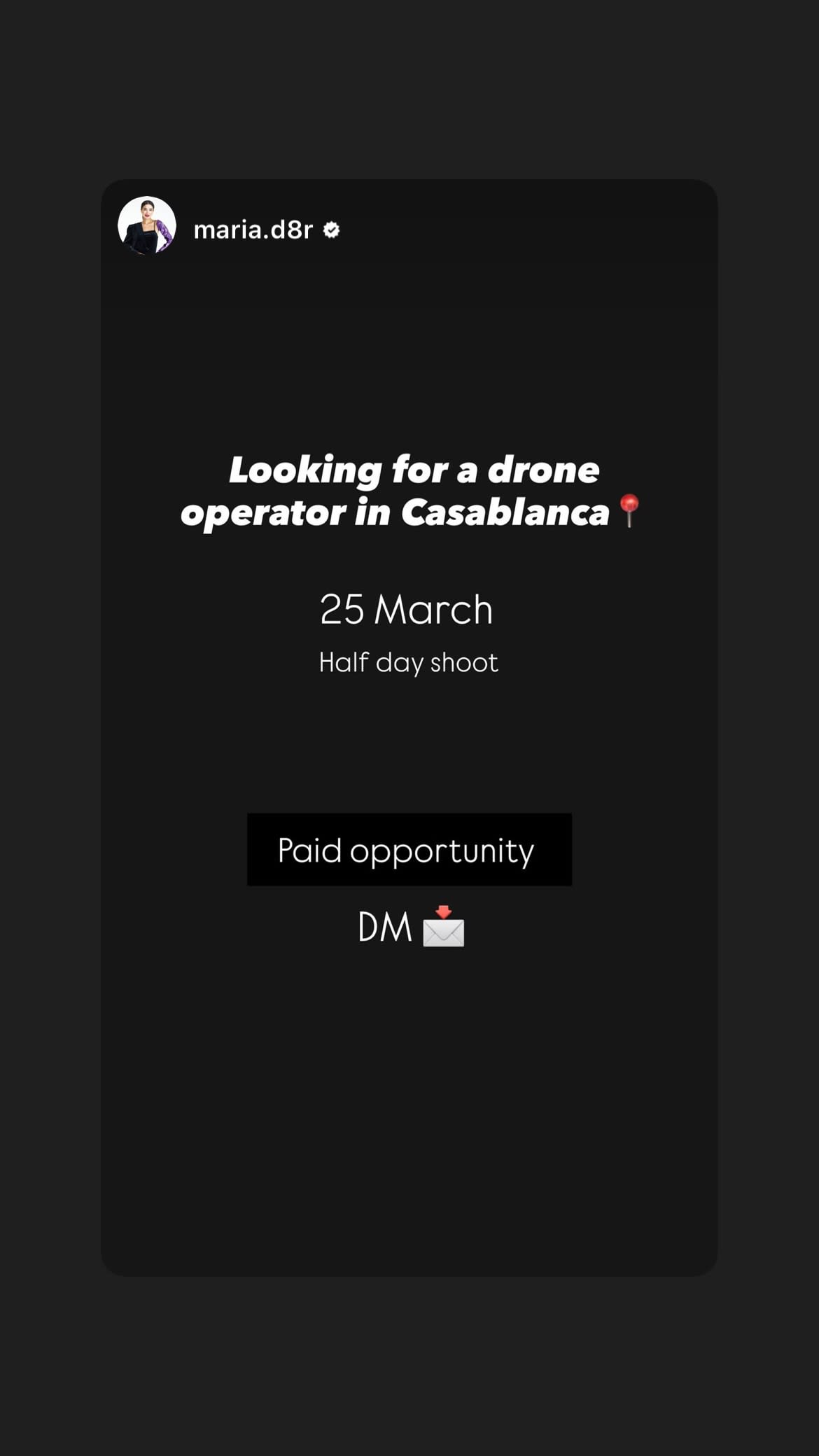Click the envelope emoji next to DM
Viewport: 819px width, 1456px height.
point(444,929)
